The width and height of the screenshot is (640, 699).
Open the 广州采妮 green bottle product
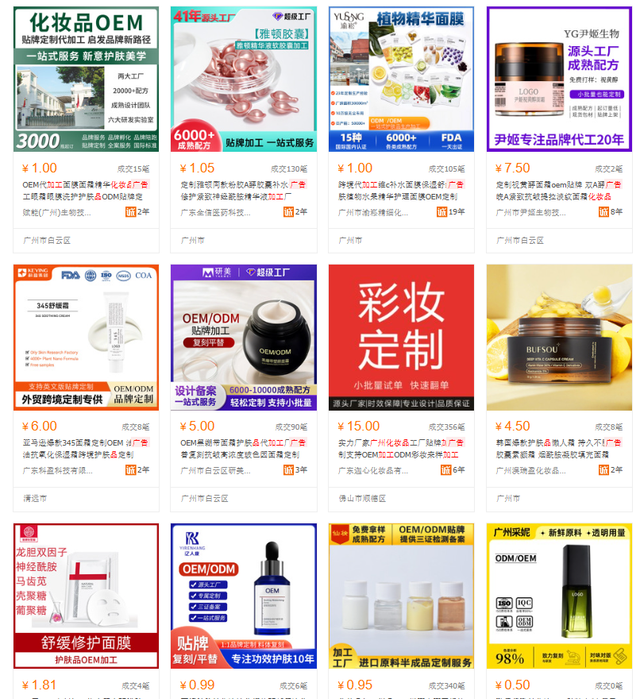click(559, 595)
